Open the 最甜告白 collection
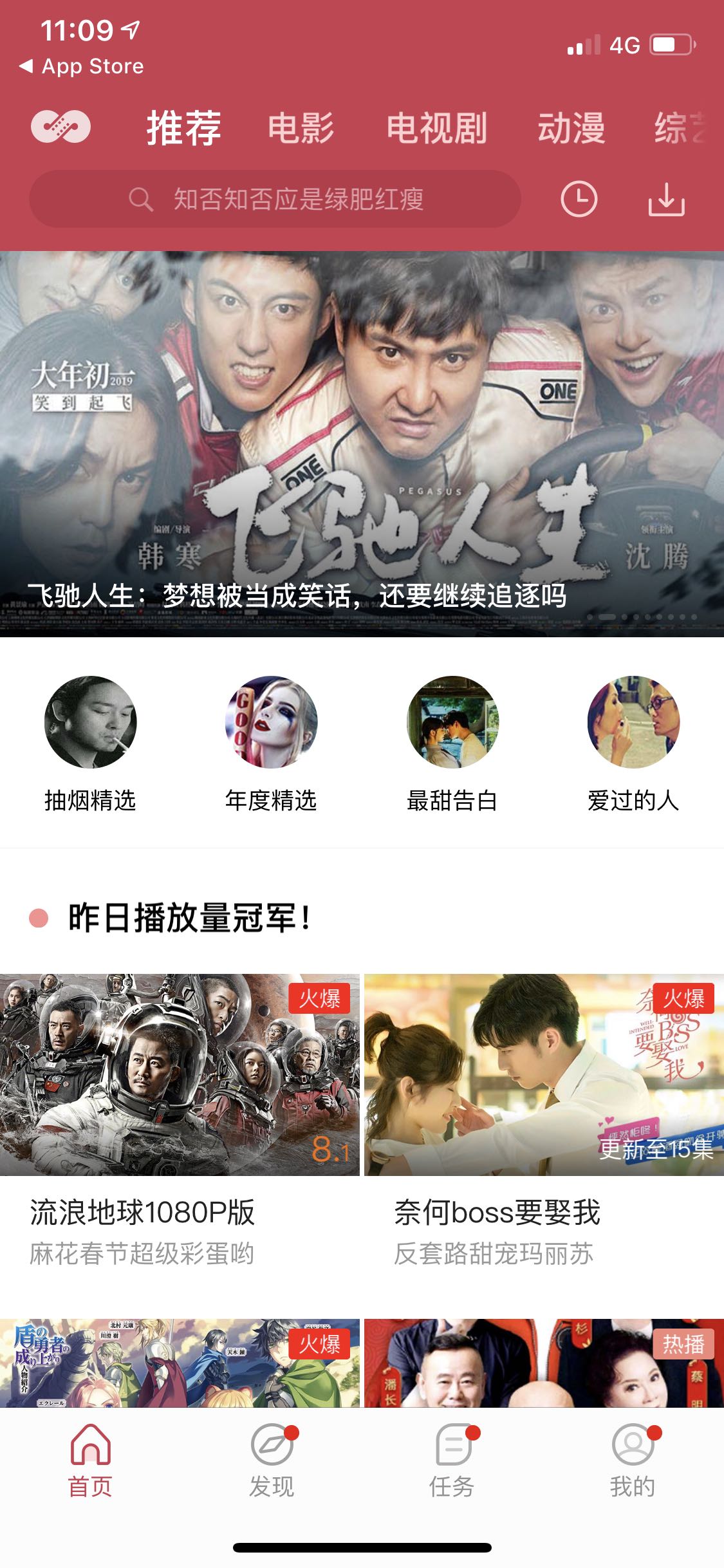Image resolution: width=724 pixels, height=1568 pixels. [452, 743]
